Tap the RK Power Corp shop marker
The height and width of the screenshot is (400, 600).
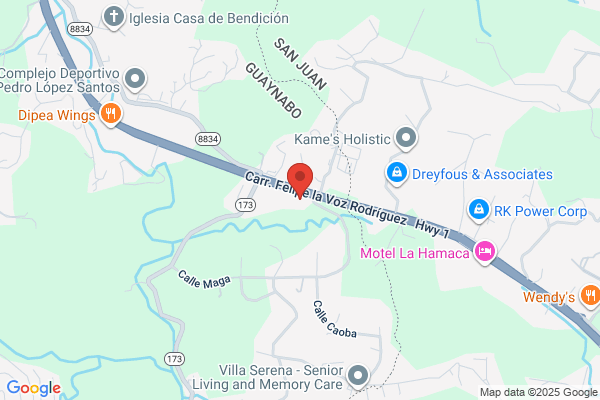[x=478, y=211]
